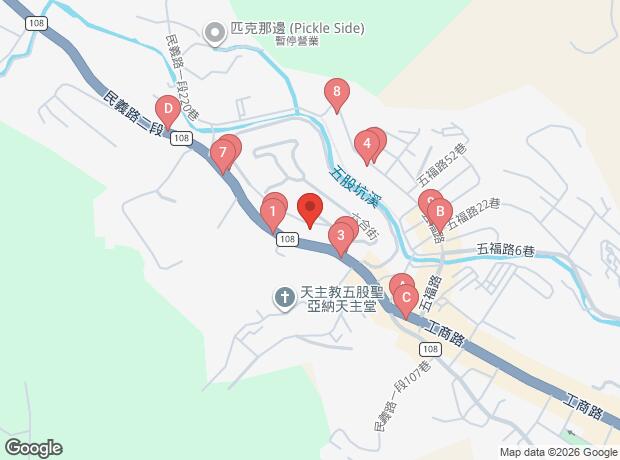Tap map pin number 8
Screen dimensions: 620x460
click(x=337, y=94)
